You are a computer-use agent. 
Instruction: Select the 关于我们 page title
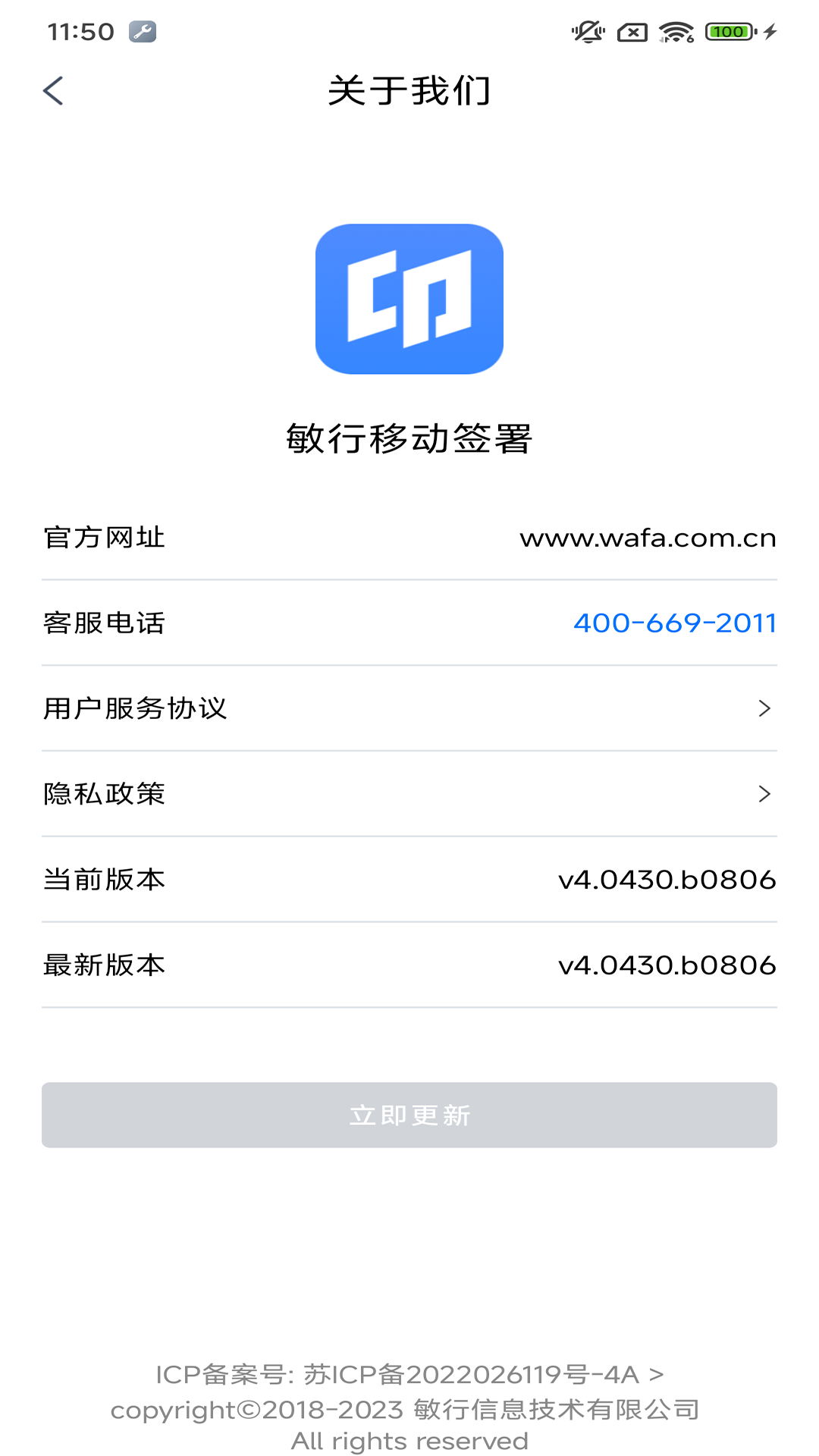point(409,91)
